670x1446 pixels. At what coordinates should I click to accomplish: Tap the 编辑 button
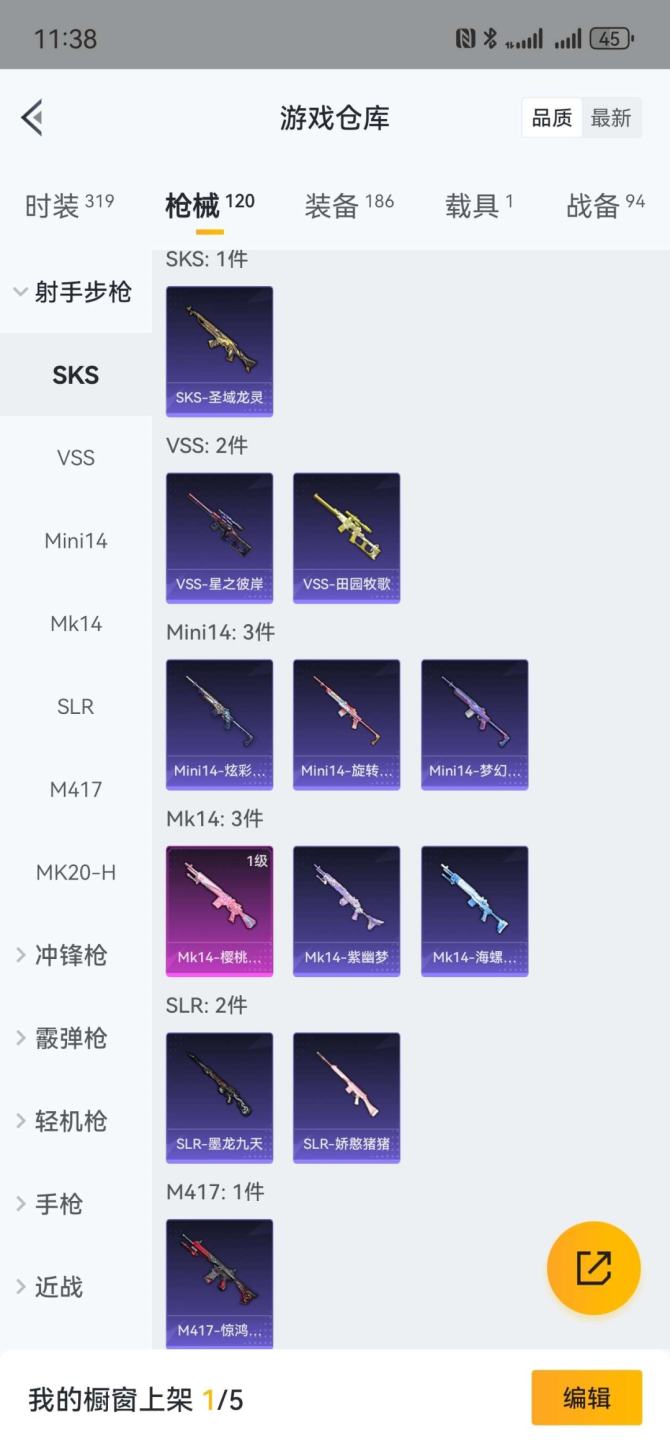pos(586,1397)
